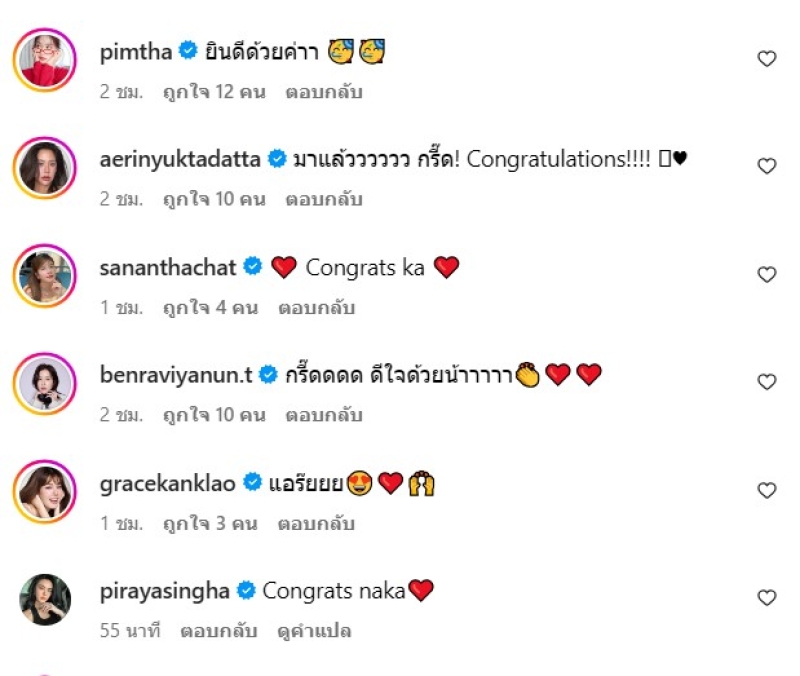
Task: Like pirayasingha's comment
Action: click(x=766, y=598)
